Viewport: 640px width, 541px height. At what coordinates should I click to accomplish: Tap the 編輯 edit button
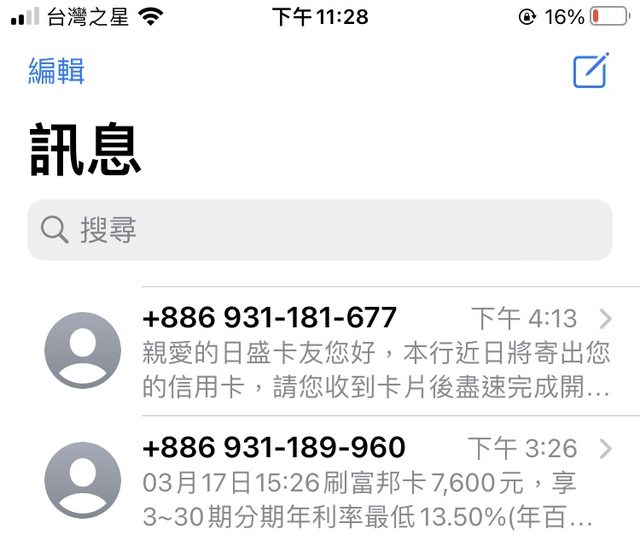[x=56, y=71]
